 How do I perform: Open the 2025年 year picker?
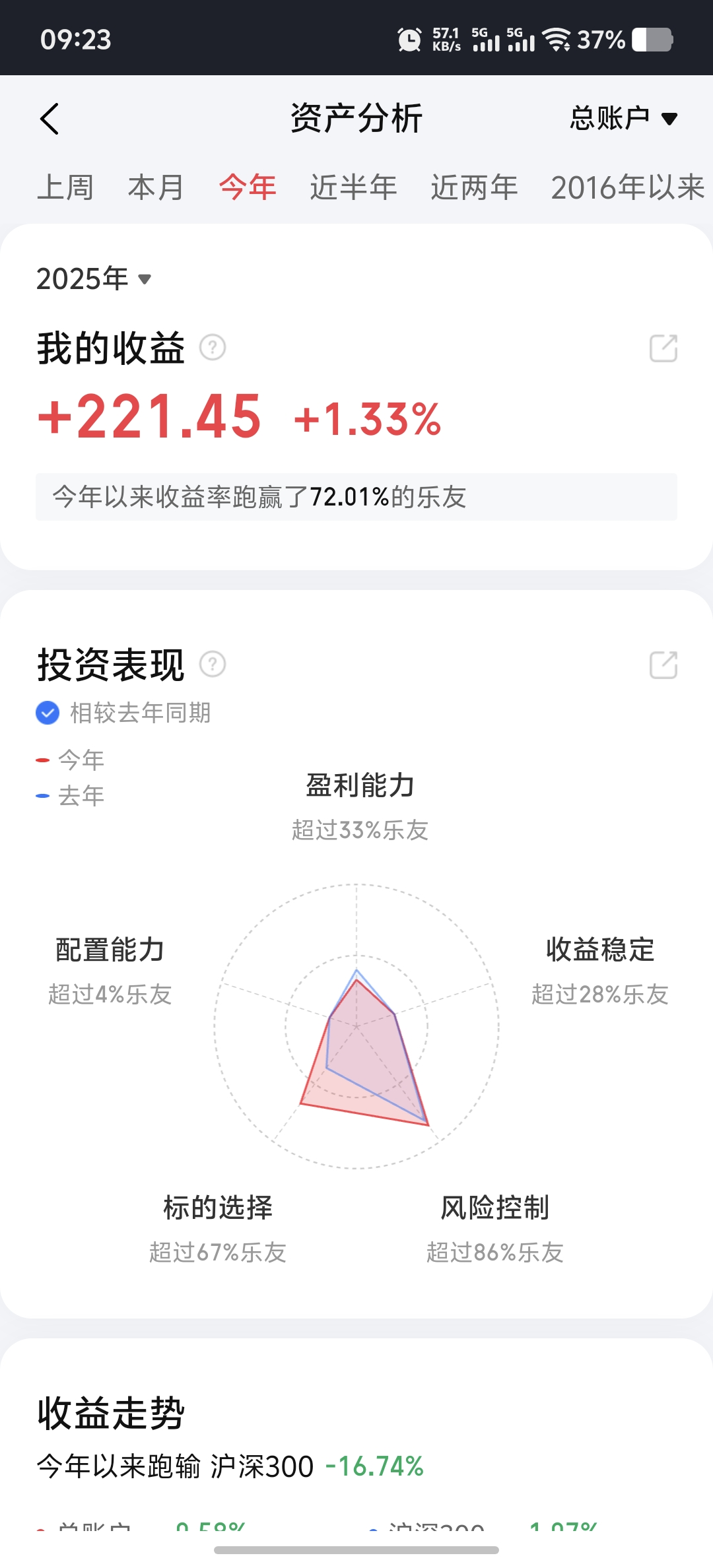point(94,279)
